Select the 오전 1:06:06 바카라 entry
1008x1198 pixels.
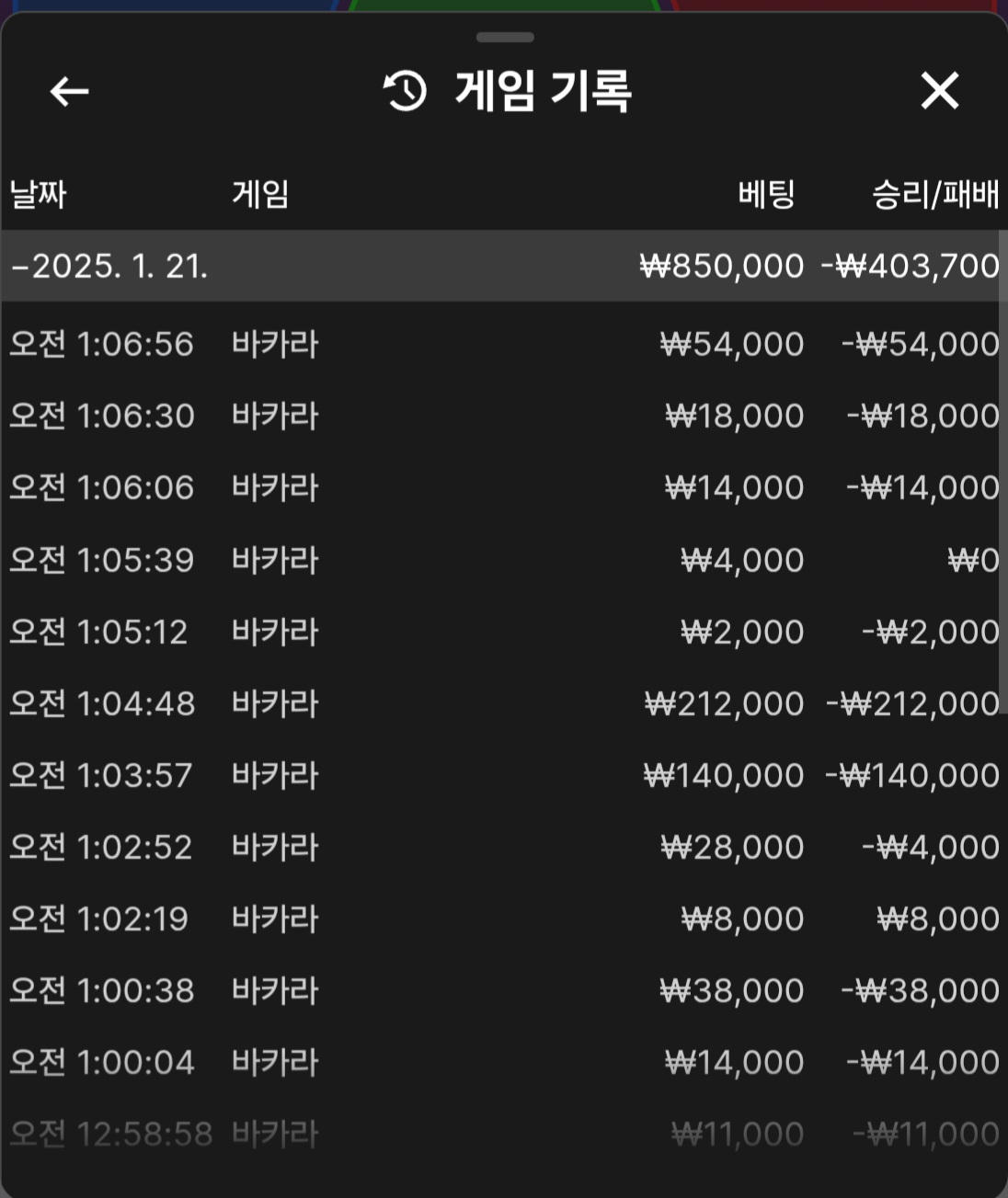(x=504, y=488)
